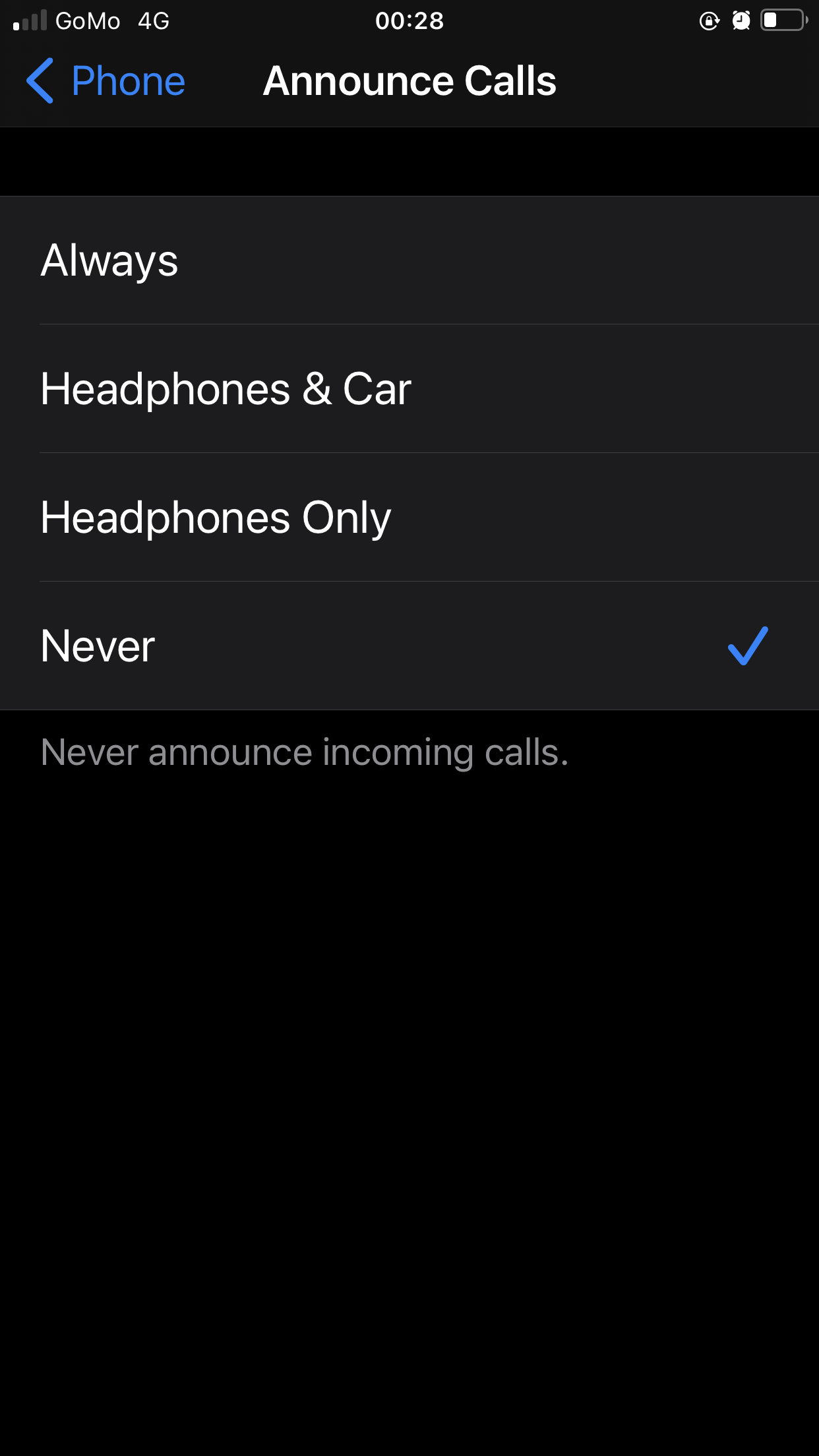Select the Always option
The image size is (819, 1456).
[x=409, y=260]
